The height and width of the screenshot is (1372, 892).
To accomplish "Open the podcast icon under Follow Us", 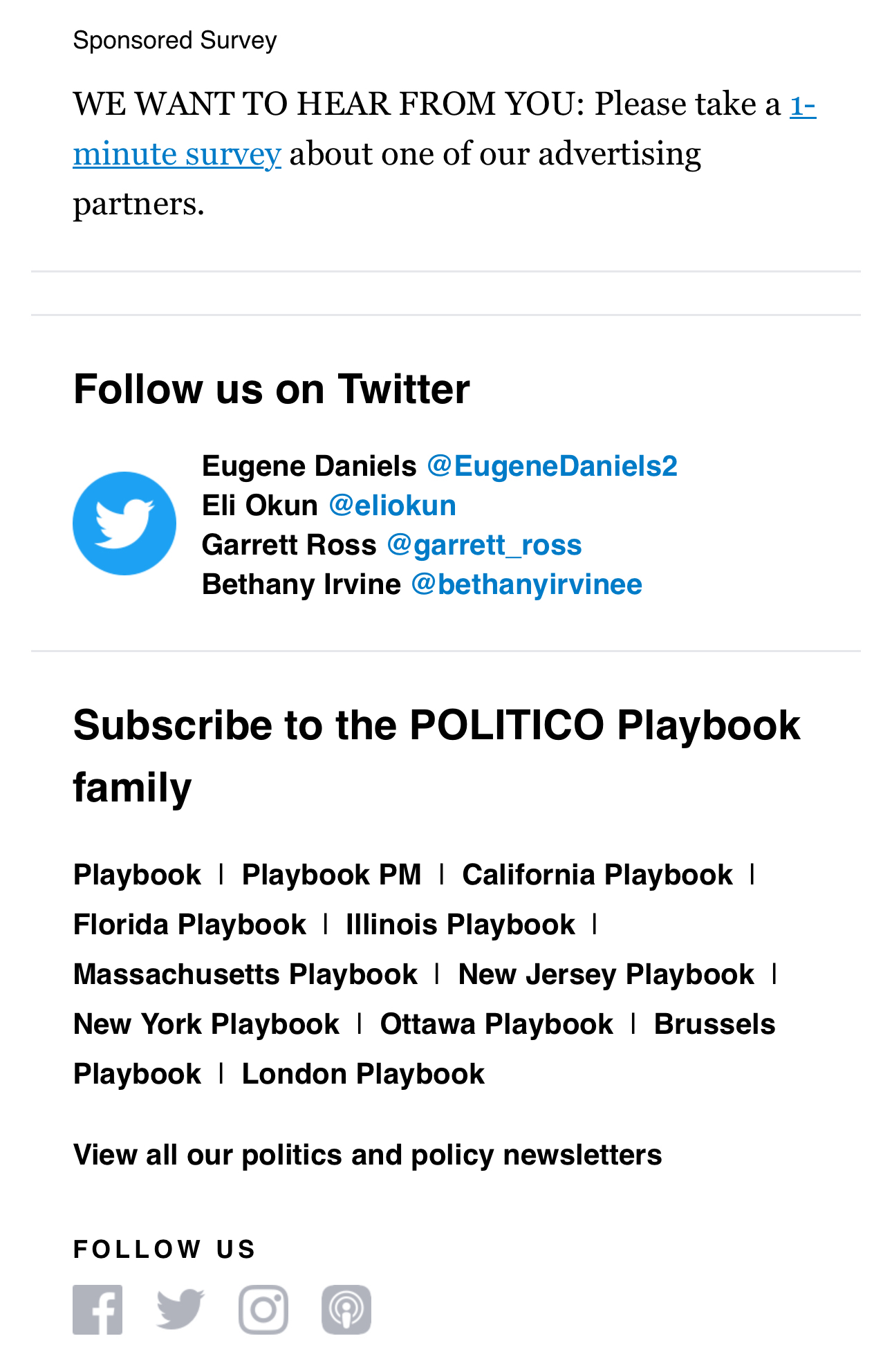I will tap(346, 1310).
